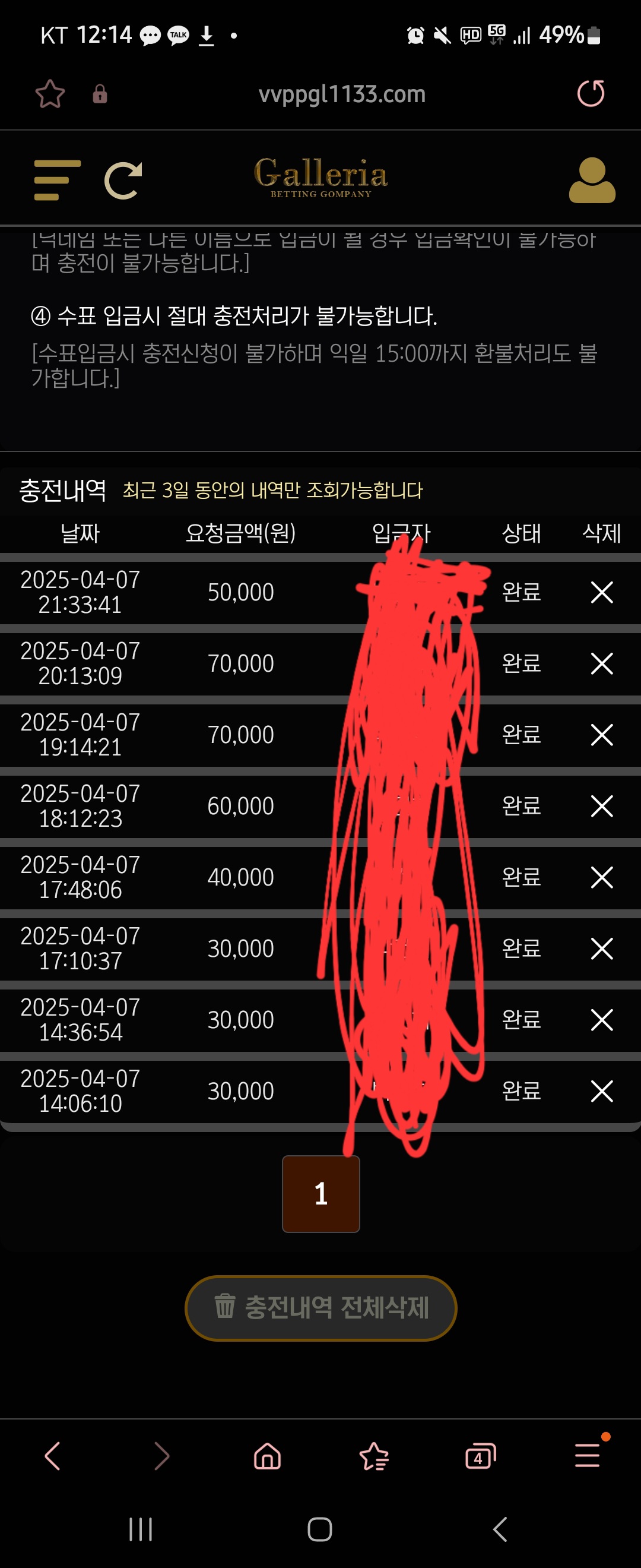
Task: Remove the 14:36:54 charge entry
Action: click(x=601, y=1019)
